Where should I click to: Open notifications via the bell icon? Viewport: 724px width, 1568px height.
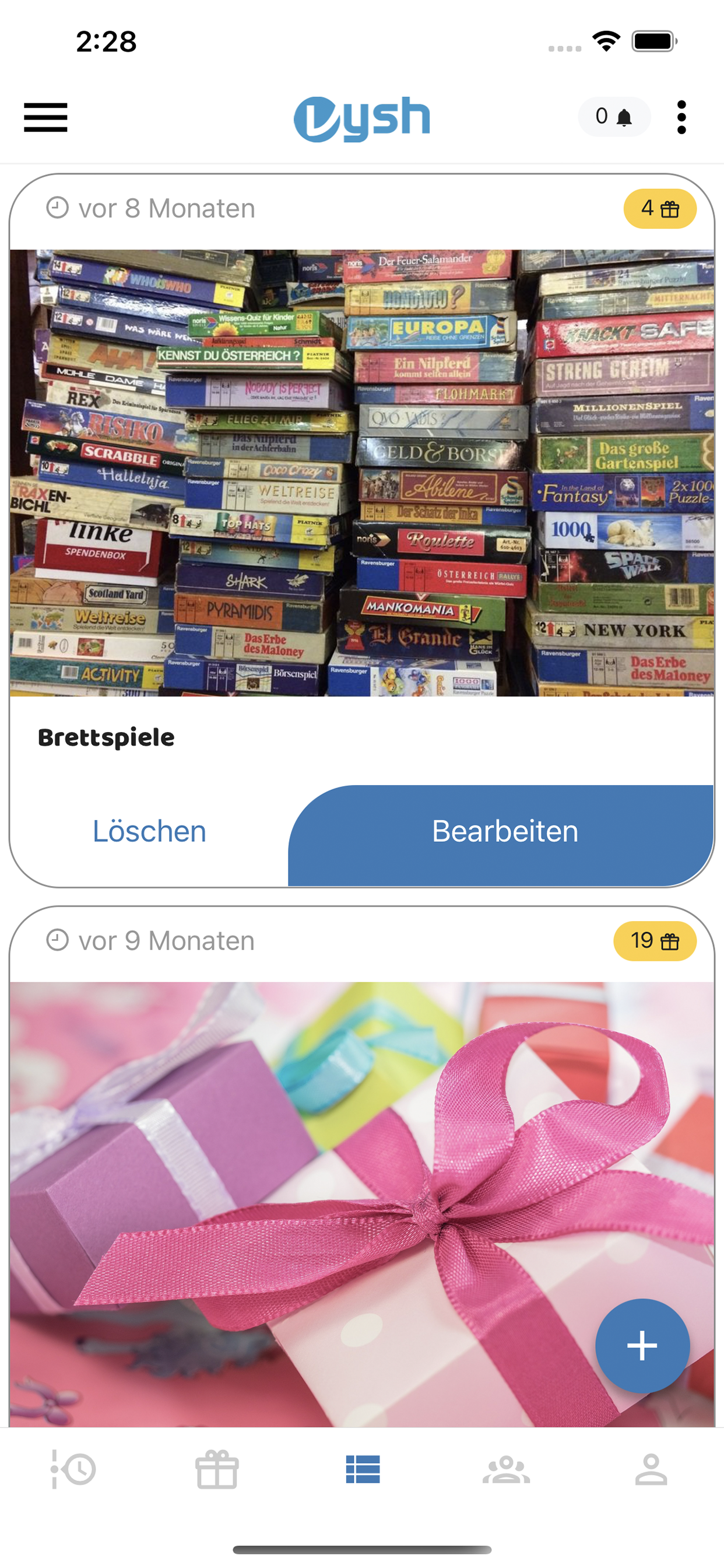(625, 116)
